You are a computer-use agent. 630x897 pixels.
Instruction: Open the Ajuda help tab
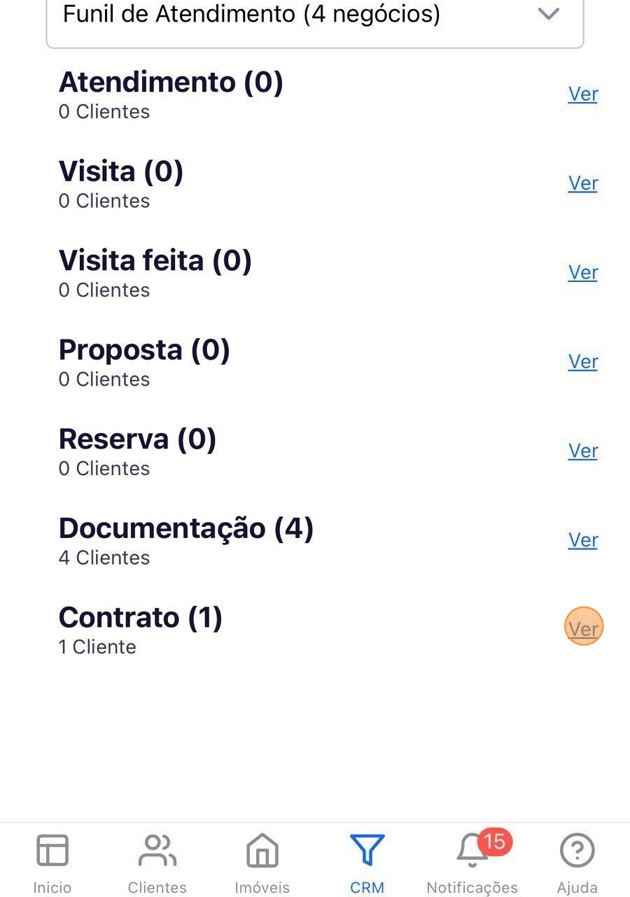[x=577, y=862]
